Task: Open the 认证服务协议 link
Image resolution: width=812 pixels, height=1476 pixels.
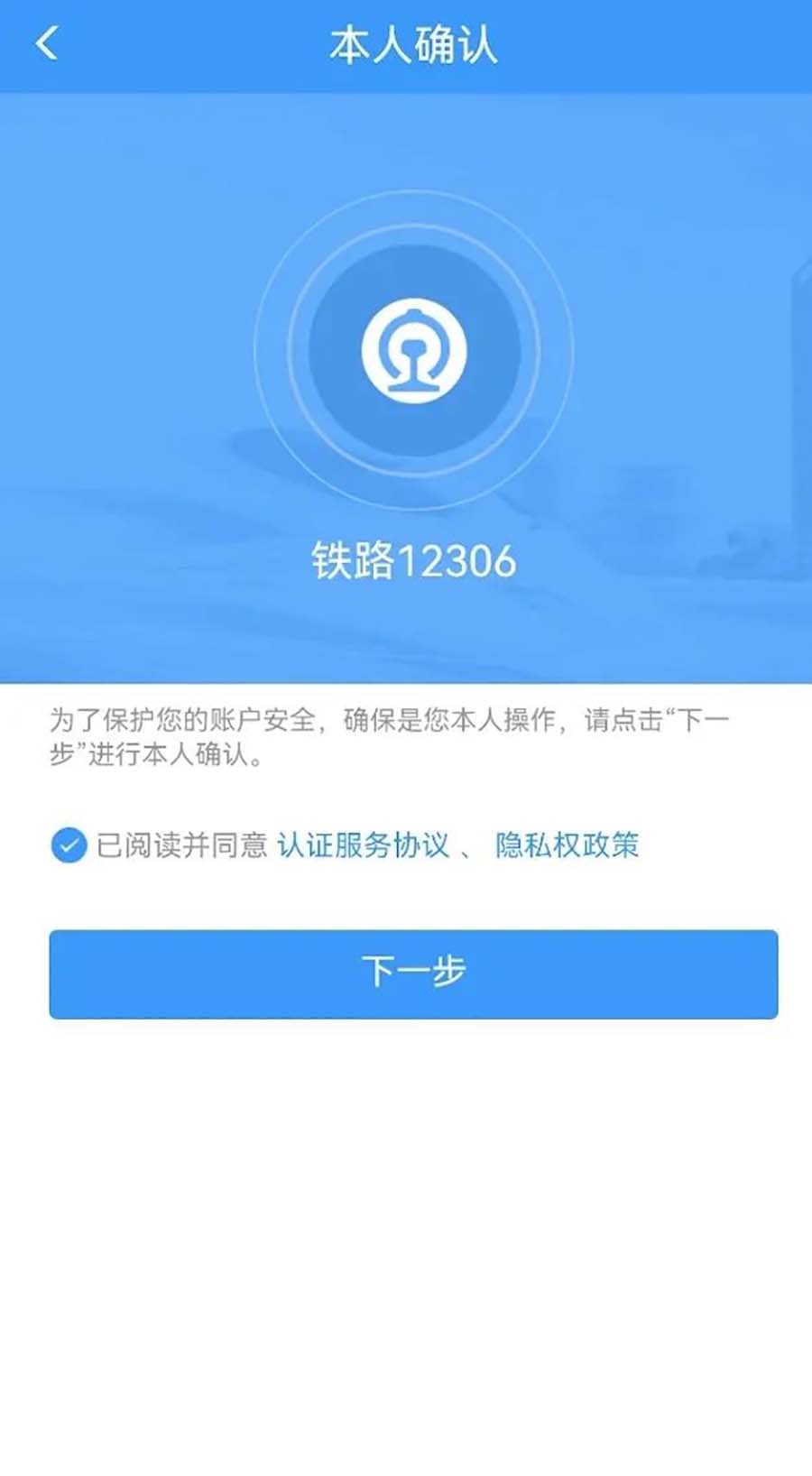Action: [363, 845]
